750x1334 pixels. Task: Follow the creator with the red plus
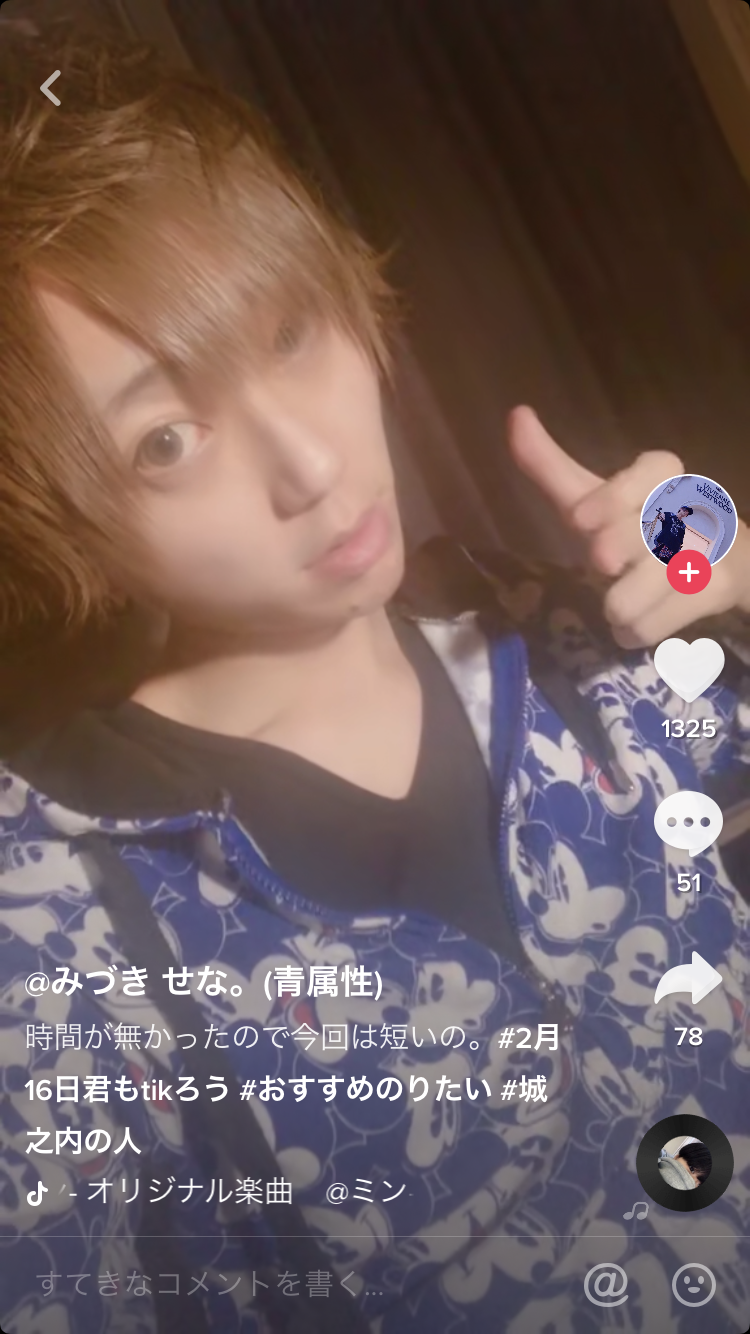(688, 573)
